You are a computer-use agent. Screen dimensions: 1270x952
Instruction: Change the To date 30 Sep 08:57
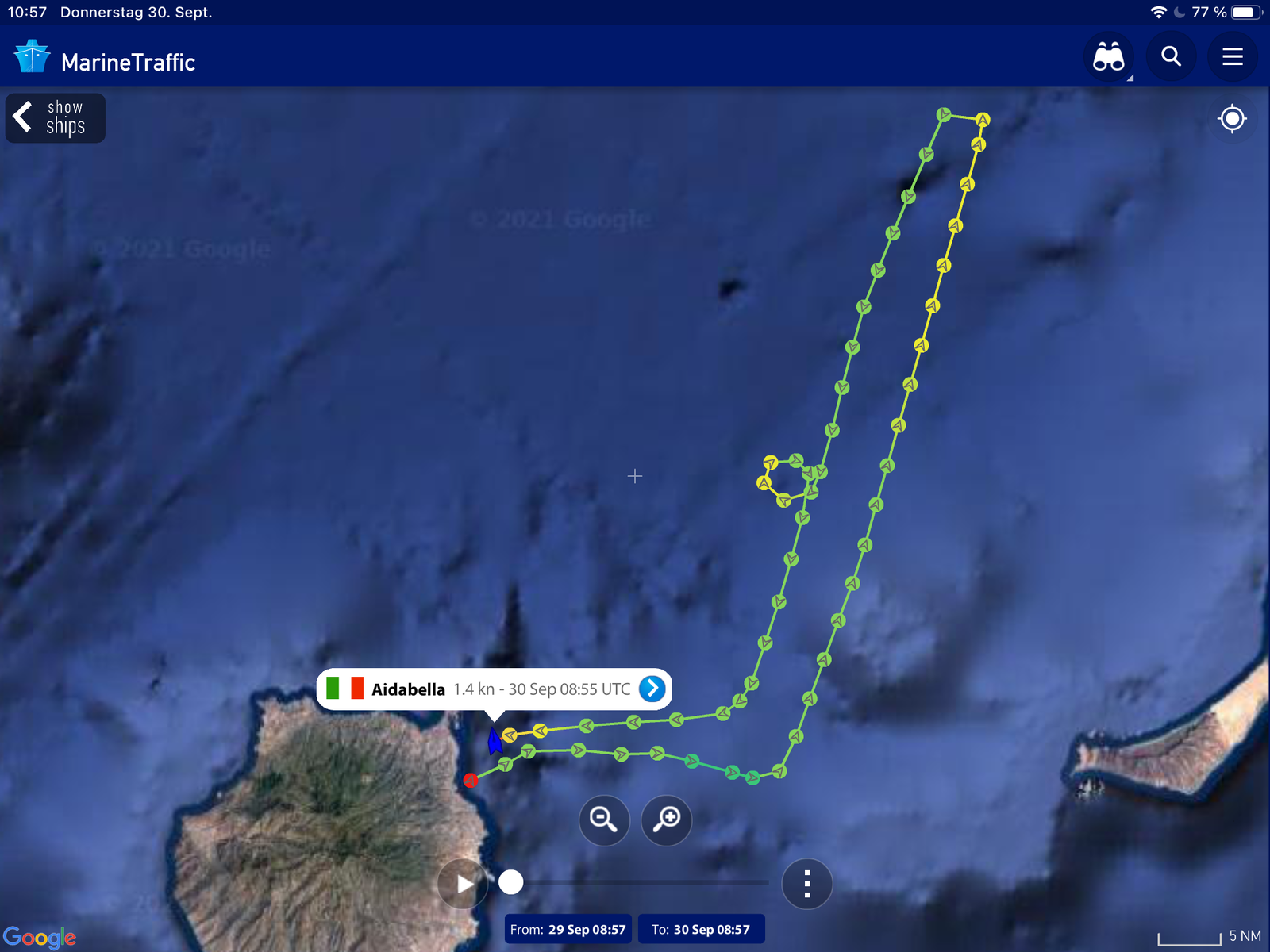point(701,929)
